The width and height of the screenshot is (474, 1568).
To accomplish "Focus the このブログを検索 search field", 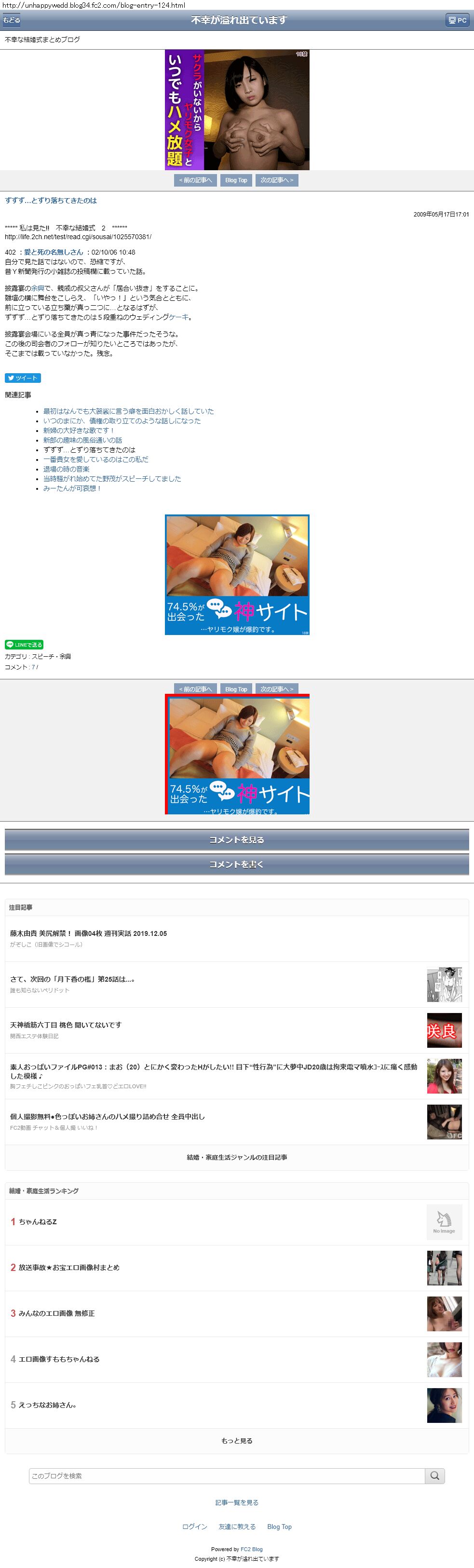I will (x=226, y=1475).
